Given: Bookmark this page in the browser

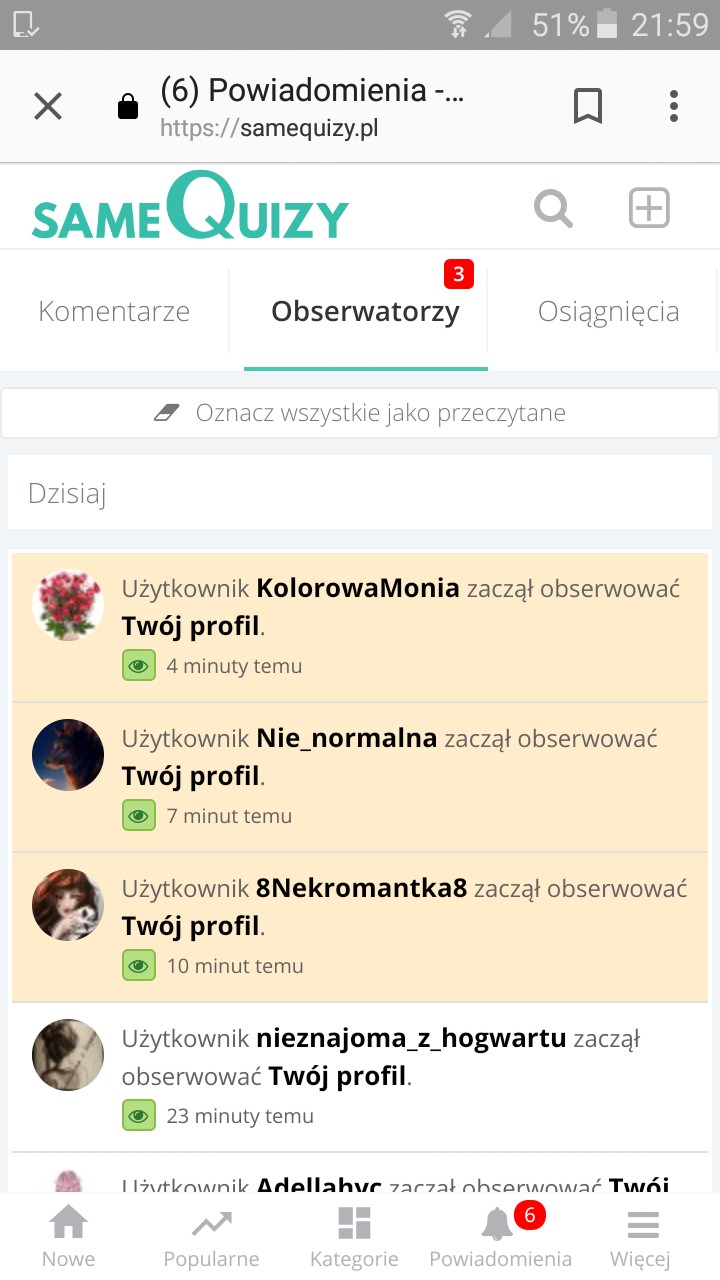Looking at the screenshot, I should [x=588, y=106].
